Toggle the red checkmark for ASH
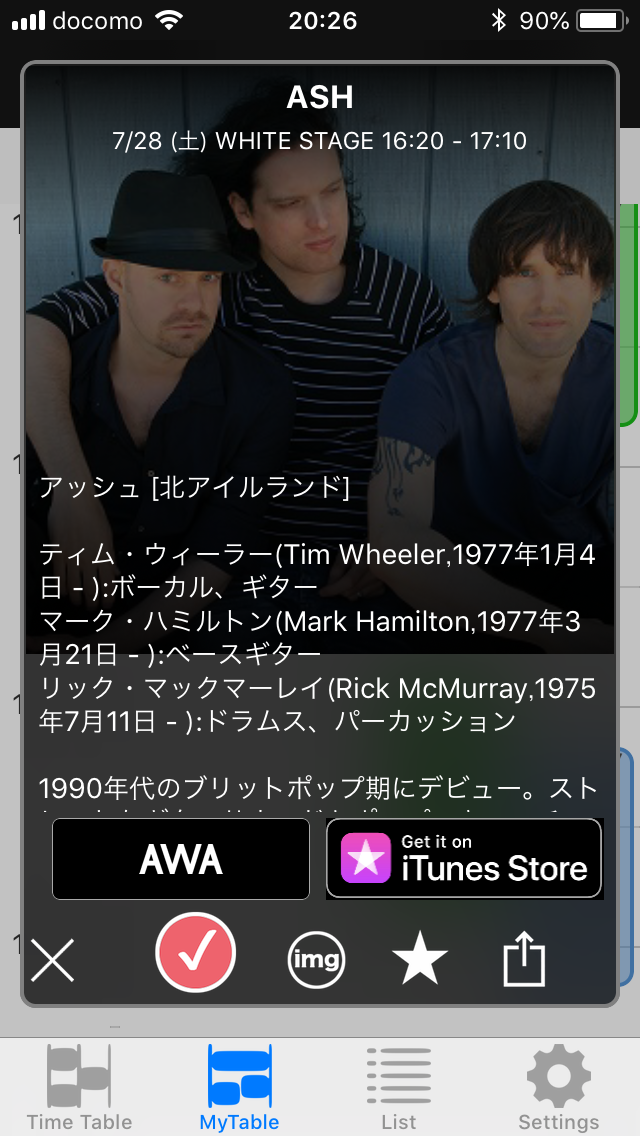 click(195, 953)
